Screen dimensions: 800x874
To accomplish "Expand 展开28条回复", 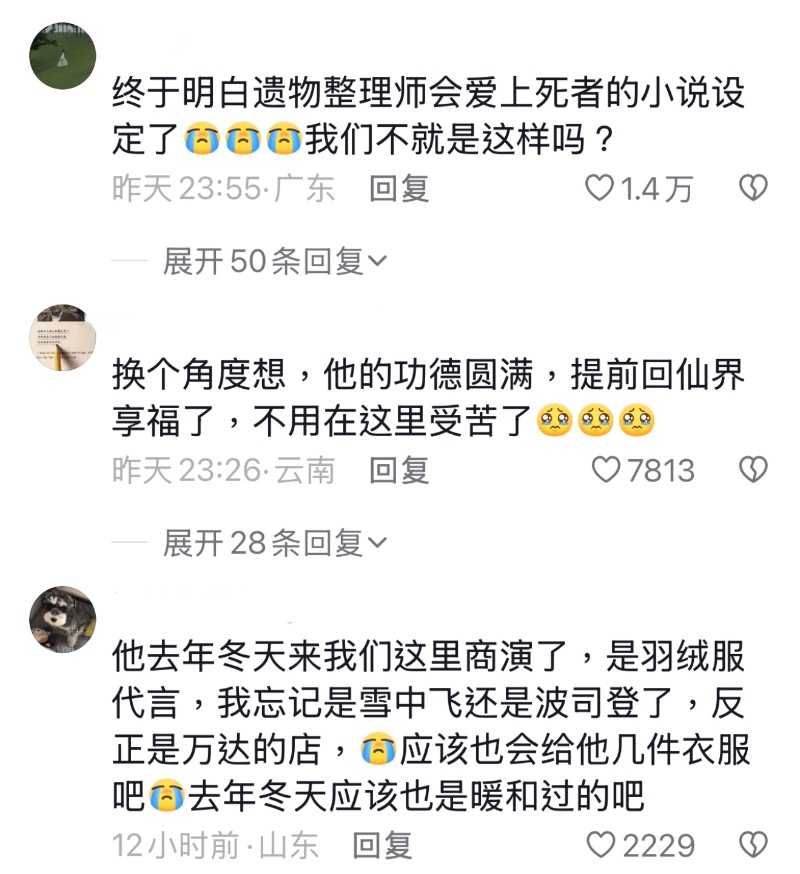I will 275,543.
